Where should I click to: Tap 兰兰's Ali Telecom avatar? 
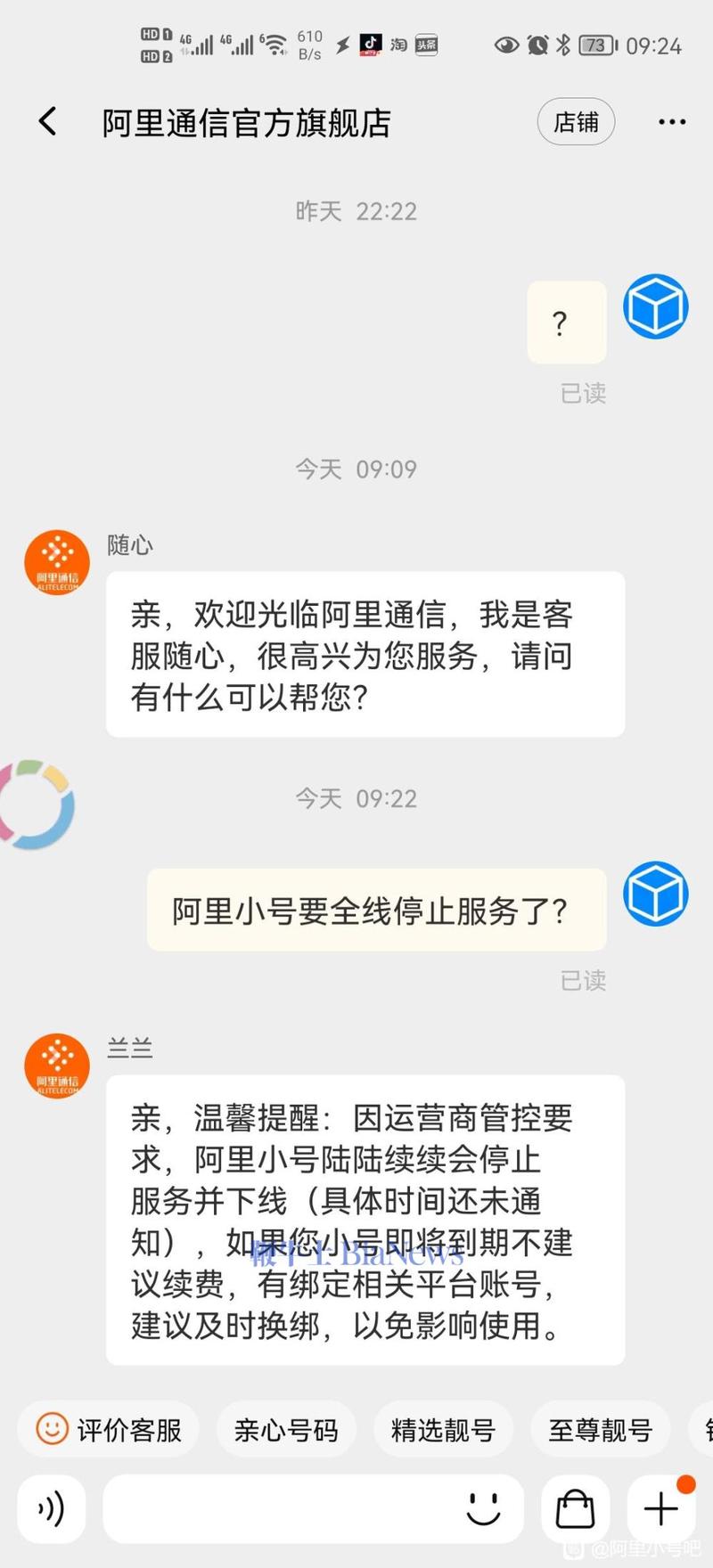[56, 1066]
